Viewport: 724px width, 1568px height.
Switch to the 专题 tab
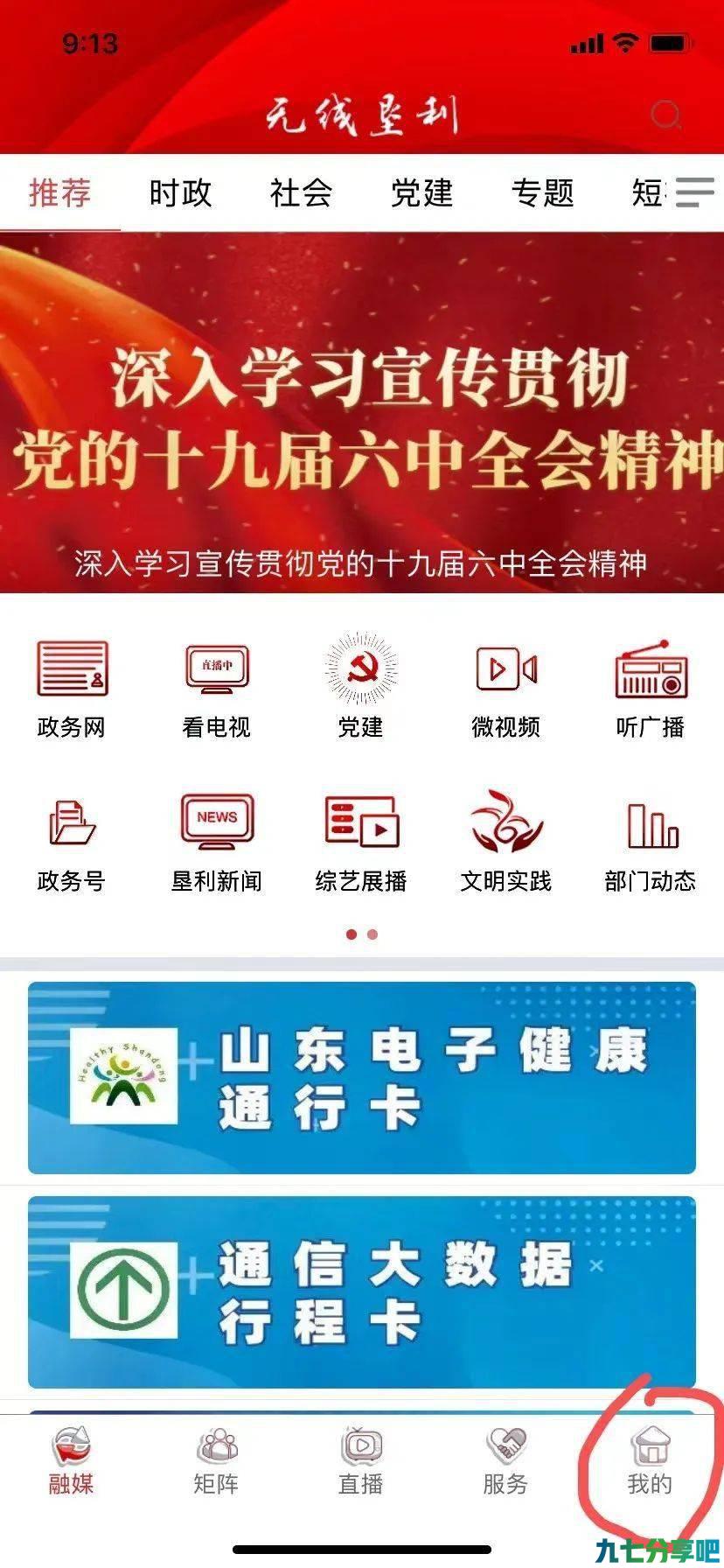(x=542, y=192)
